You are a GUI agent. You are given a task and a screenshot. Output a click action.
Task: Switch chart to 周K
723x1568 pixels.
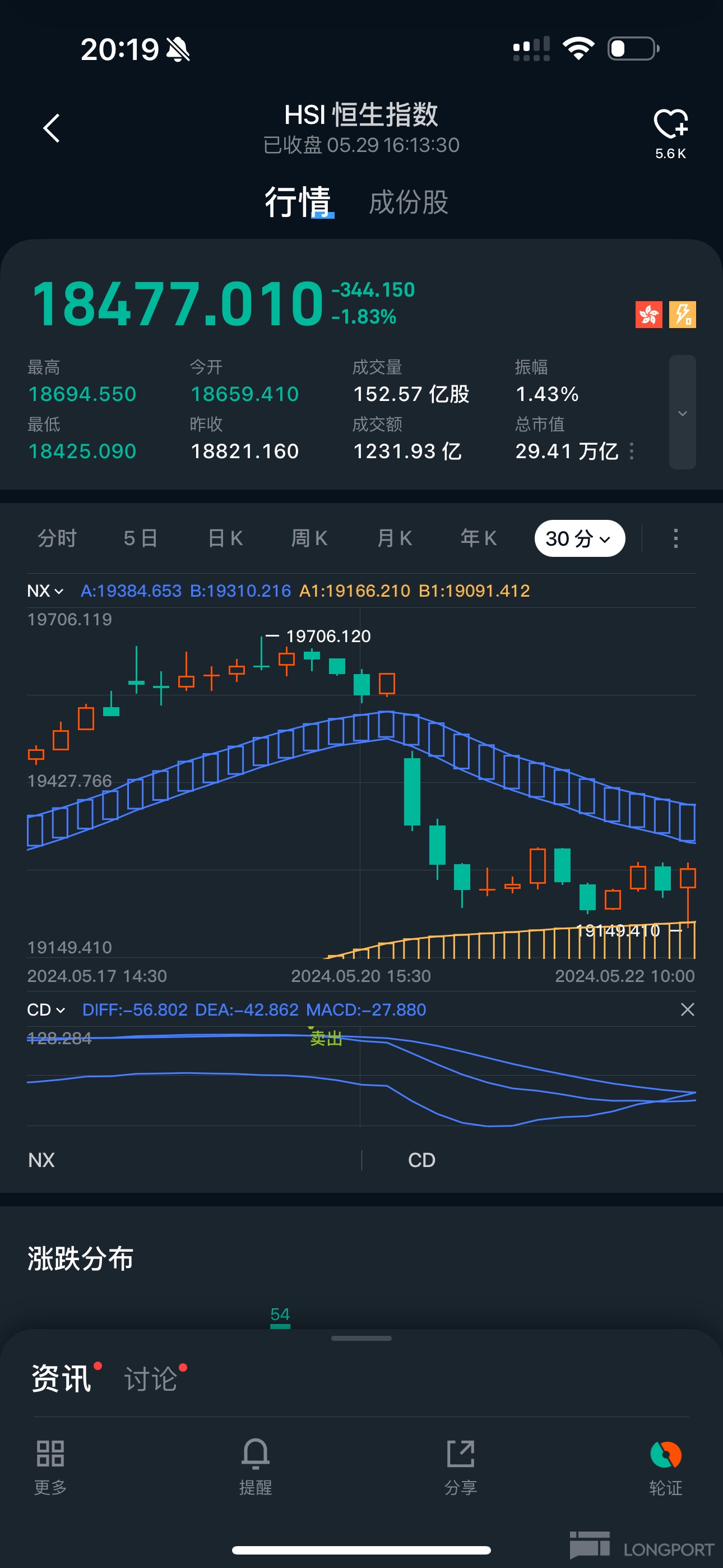tap(309, 539)
